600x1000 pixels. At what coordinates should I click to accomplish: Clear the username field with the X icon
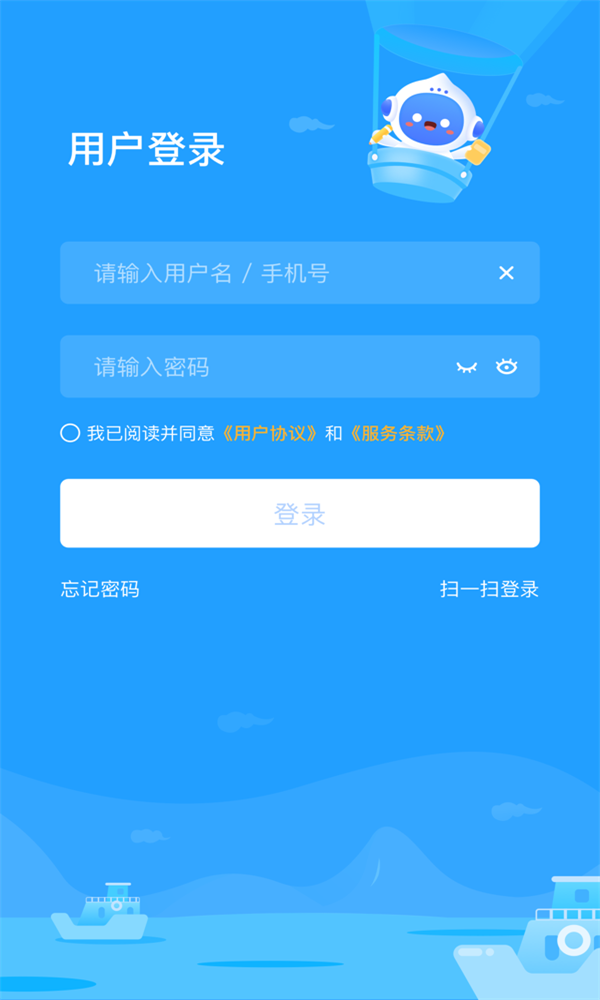506,273
